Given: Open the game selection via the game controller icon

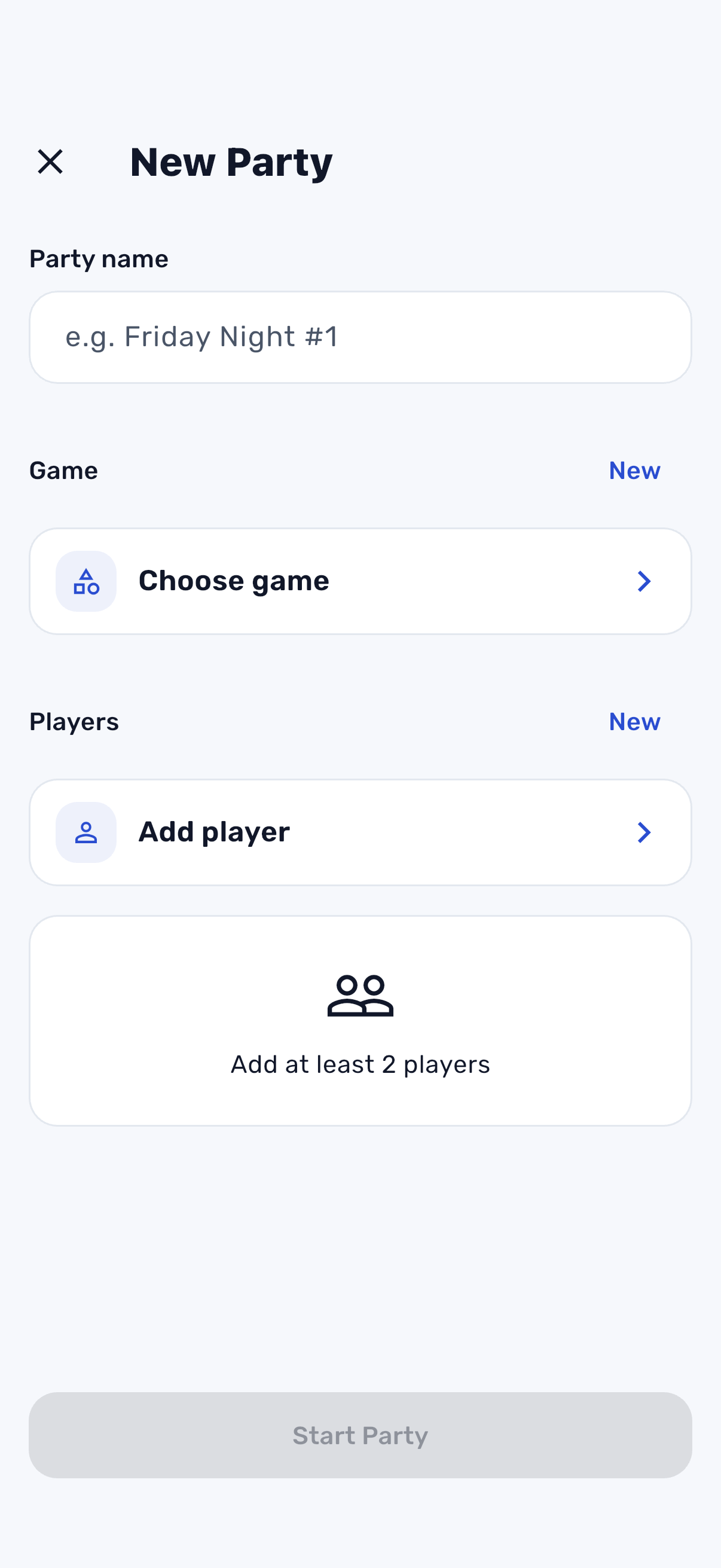Looking at the screenshot, I should (85, 581).
